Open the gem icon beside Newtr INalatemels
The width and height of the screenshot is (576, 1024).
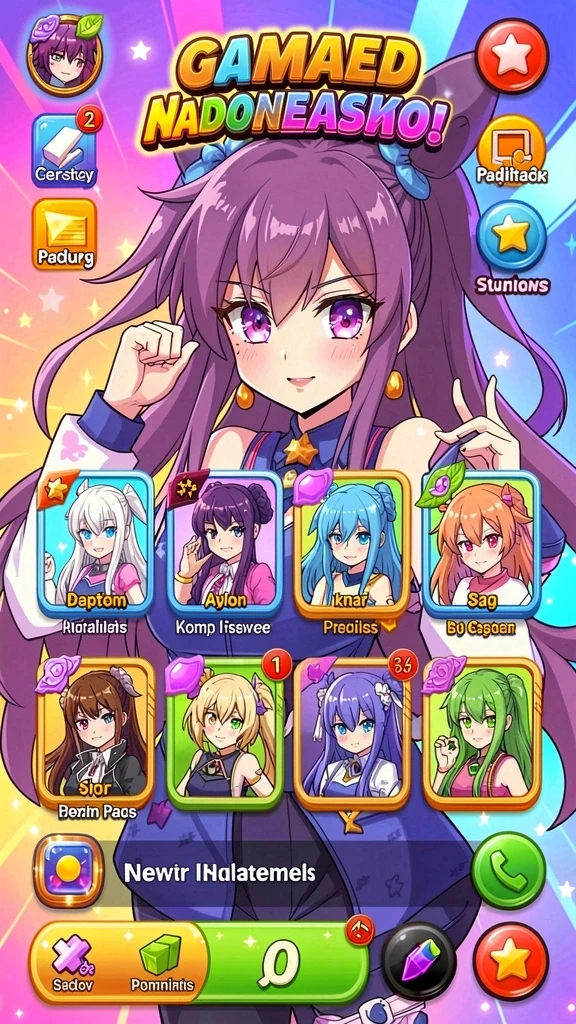click(x=69, y=871)
